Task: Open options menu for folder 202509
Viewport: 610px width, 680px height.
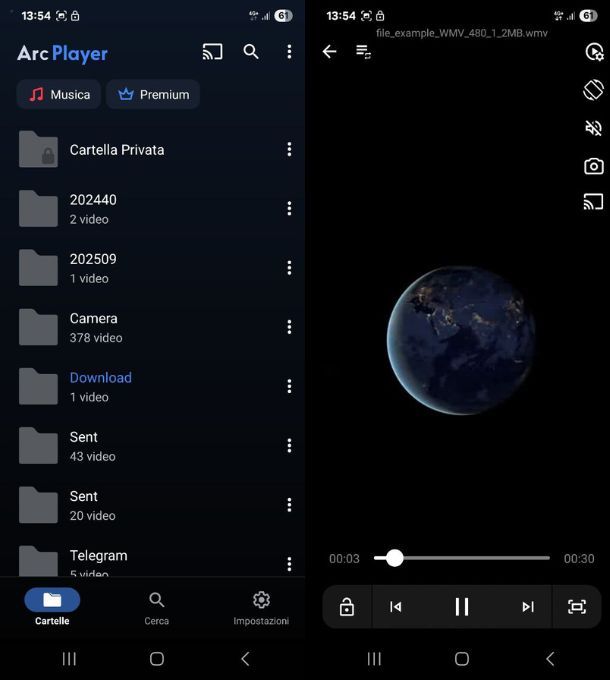Action: click(289, 268)
